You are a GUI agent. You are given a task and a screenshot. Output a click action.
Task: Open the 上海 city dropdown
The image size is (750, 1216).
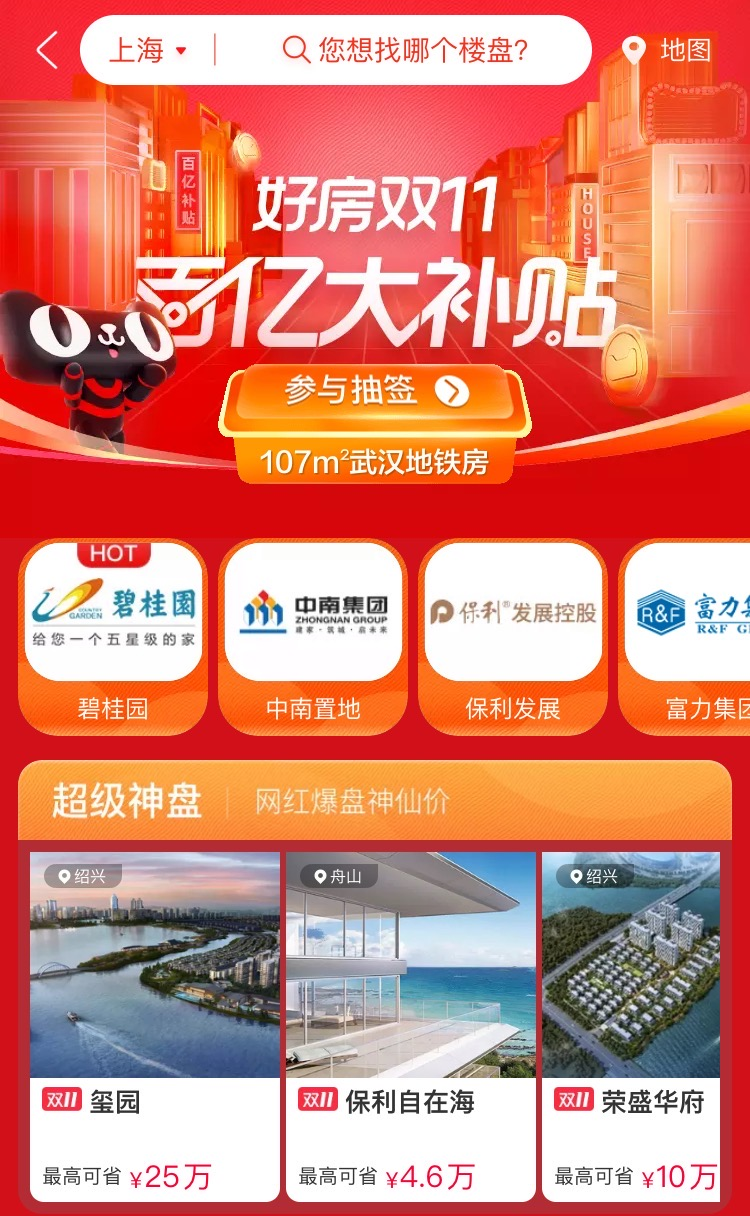[148, 50]
